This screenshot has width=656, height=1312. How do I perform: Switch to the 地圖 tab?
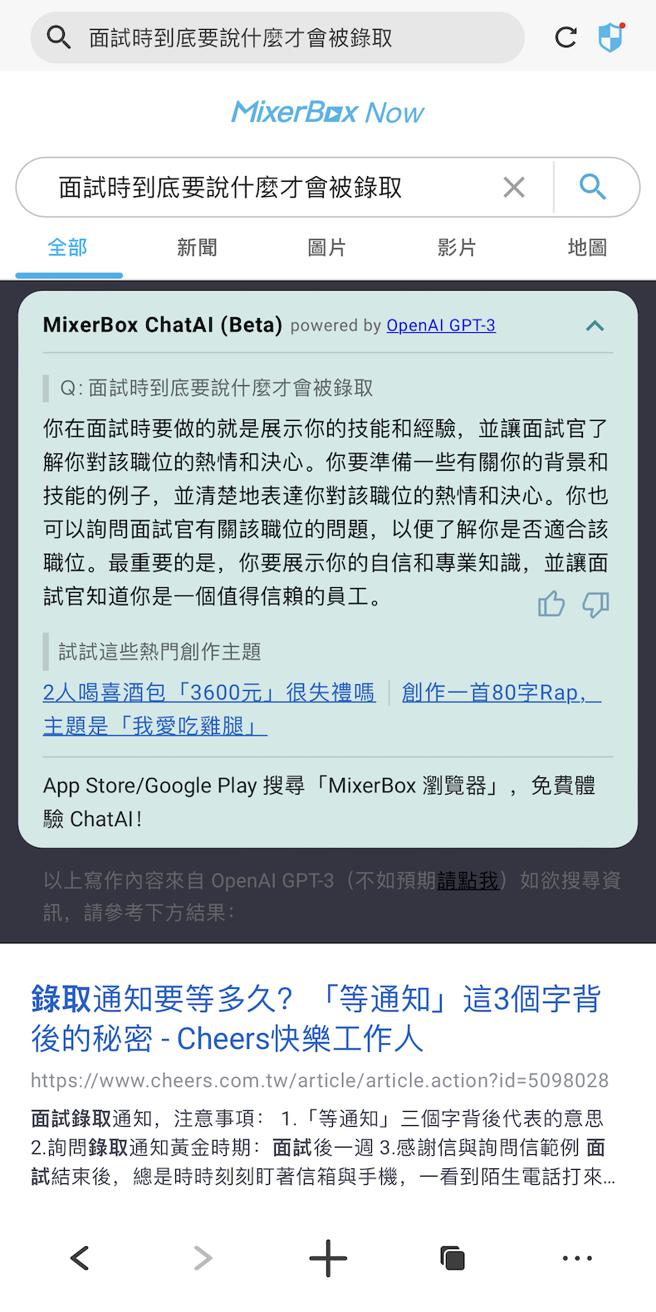tap(587, 247)
